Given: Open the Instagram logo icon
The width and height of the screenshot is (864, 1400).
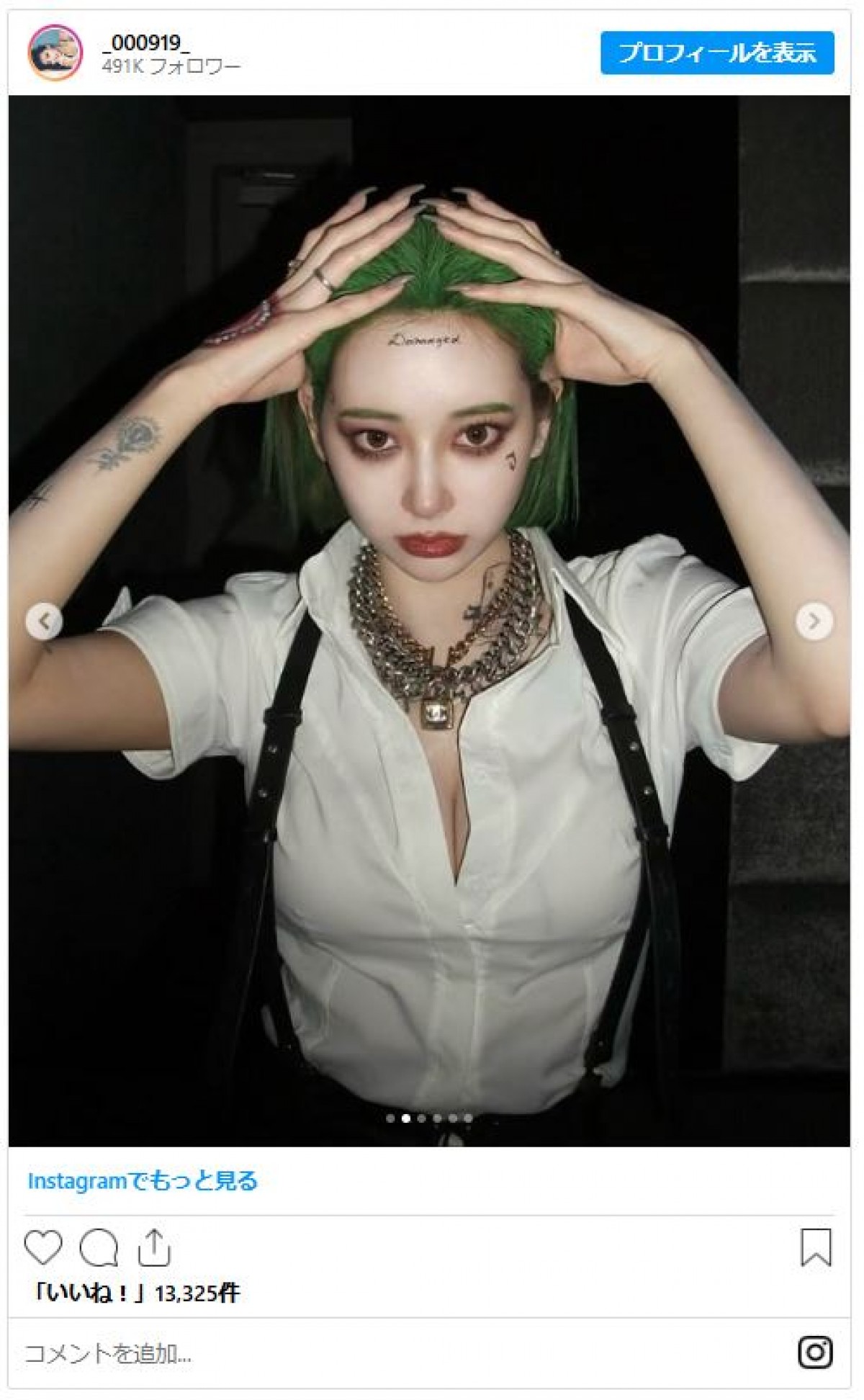Looking at the screenshot, I should [816, 1352].
